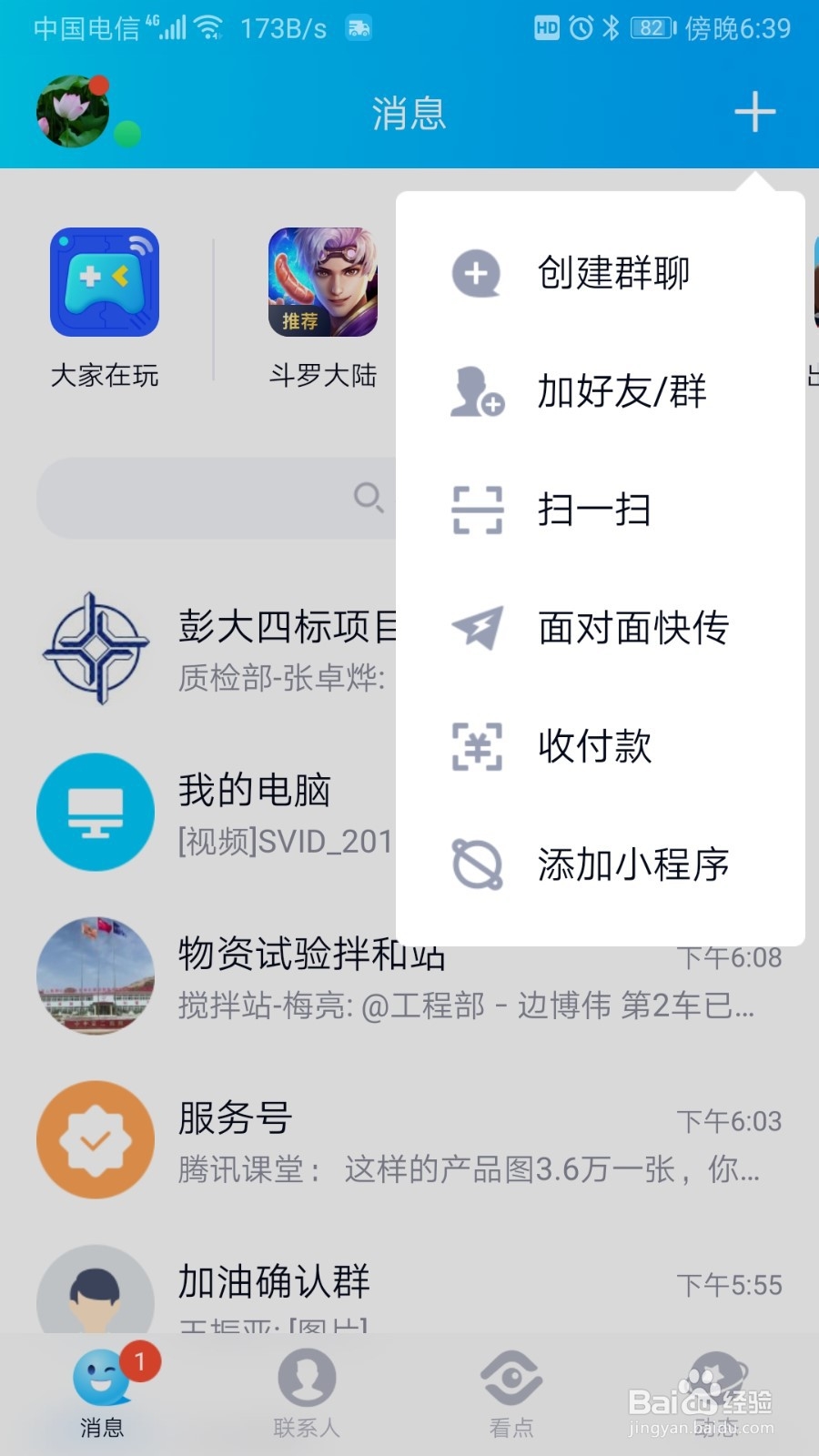
Task: Open the 动态 tab
Action: (x=716, y=1392)
